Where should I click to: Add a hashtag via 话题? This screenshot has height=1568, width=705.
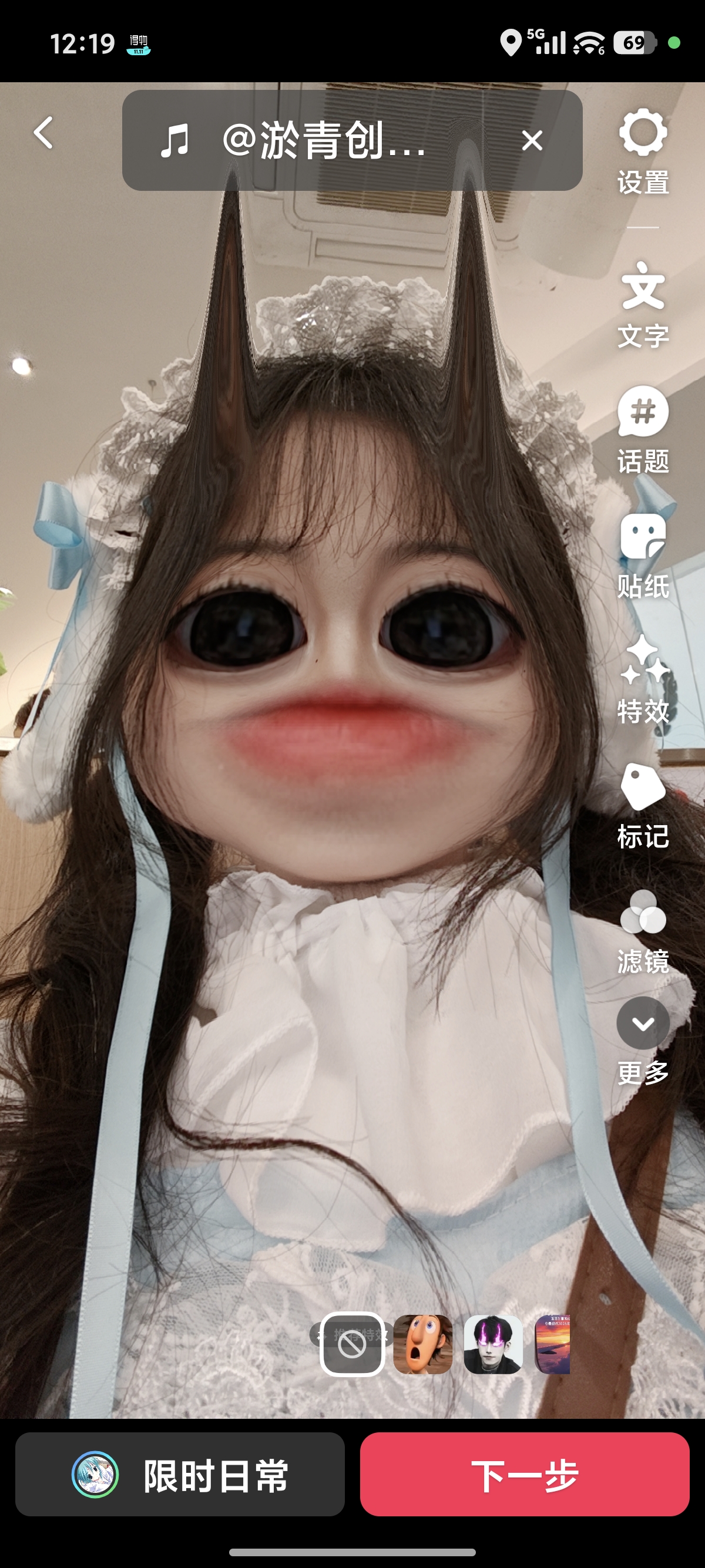pos(643,430)
